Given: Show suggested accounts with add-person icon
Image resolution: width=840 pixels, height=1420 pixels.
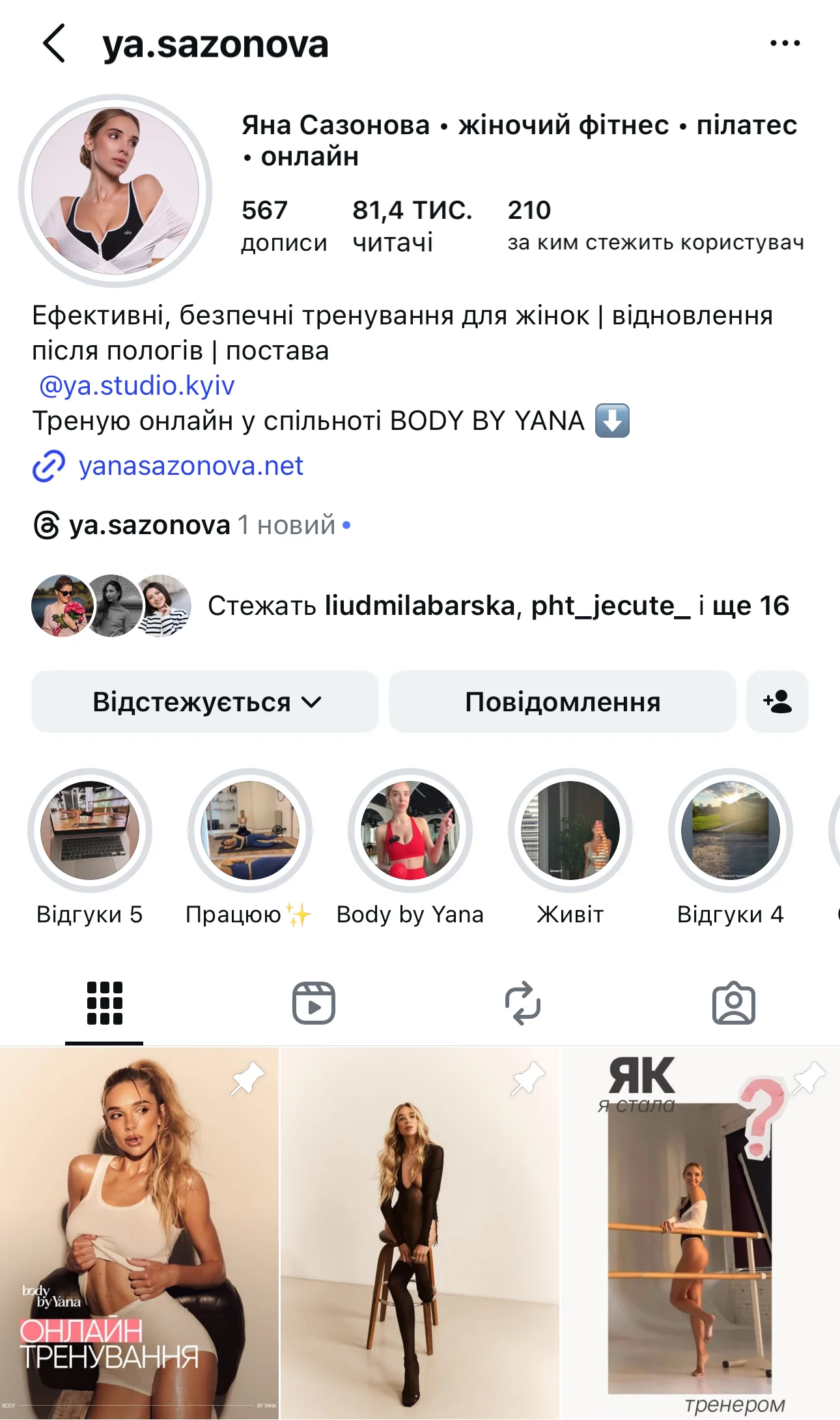Looking at the screenshot, I should 777,702.
